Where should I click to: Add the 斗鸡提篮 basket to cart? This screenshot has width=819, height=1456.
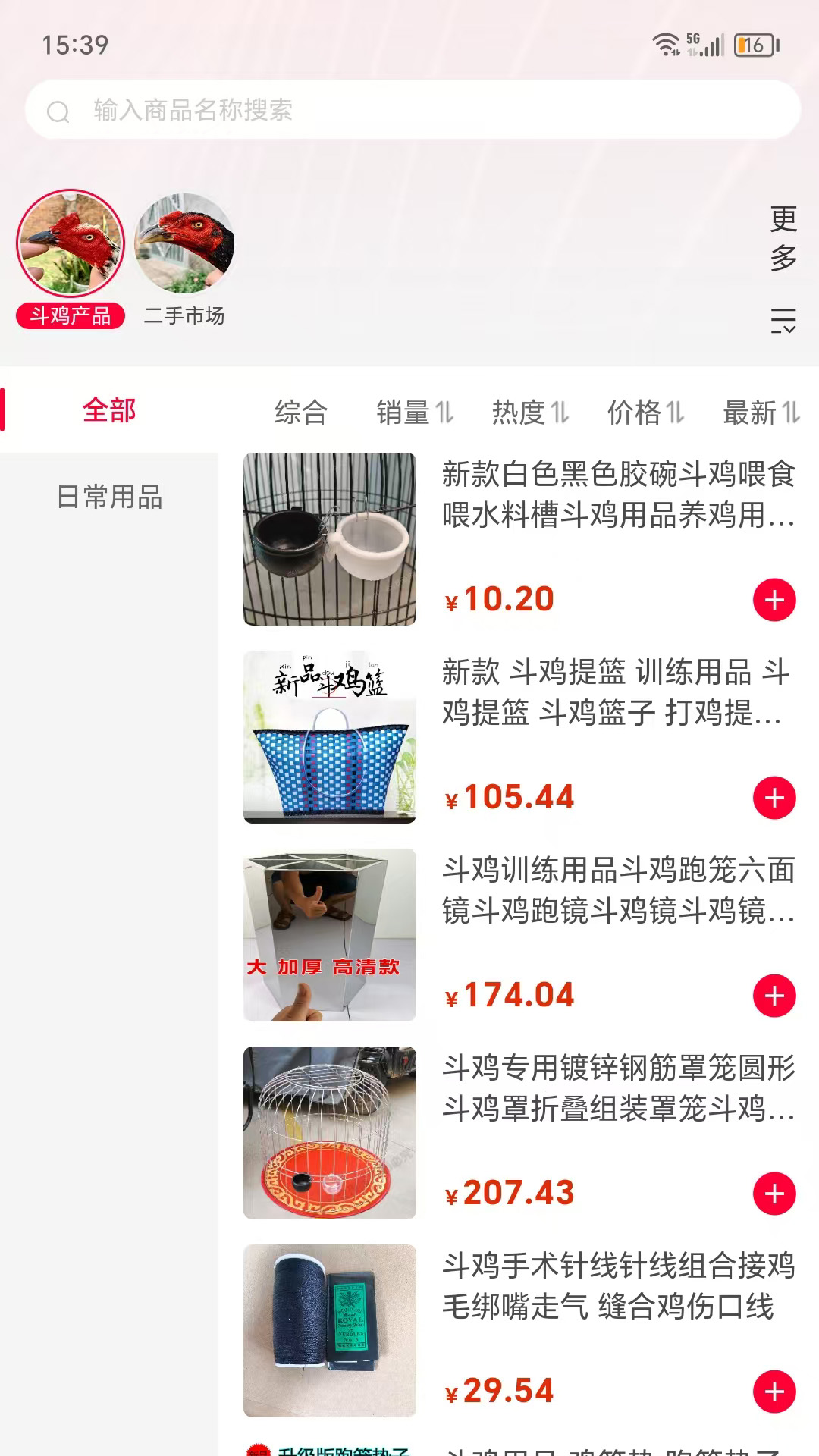[775, 797]
